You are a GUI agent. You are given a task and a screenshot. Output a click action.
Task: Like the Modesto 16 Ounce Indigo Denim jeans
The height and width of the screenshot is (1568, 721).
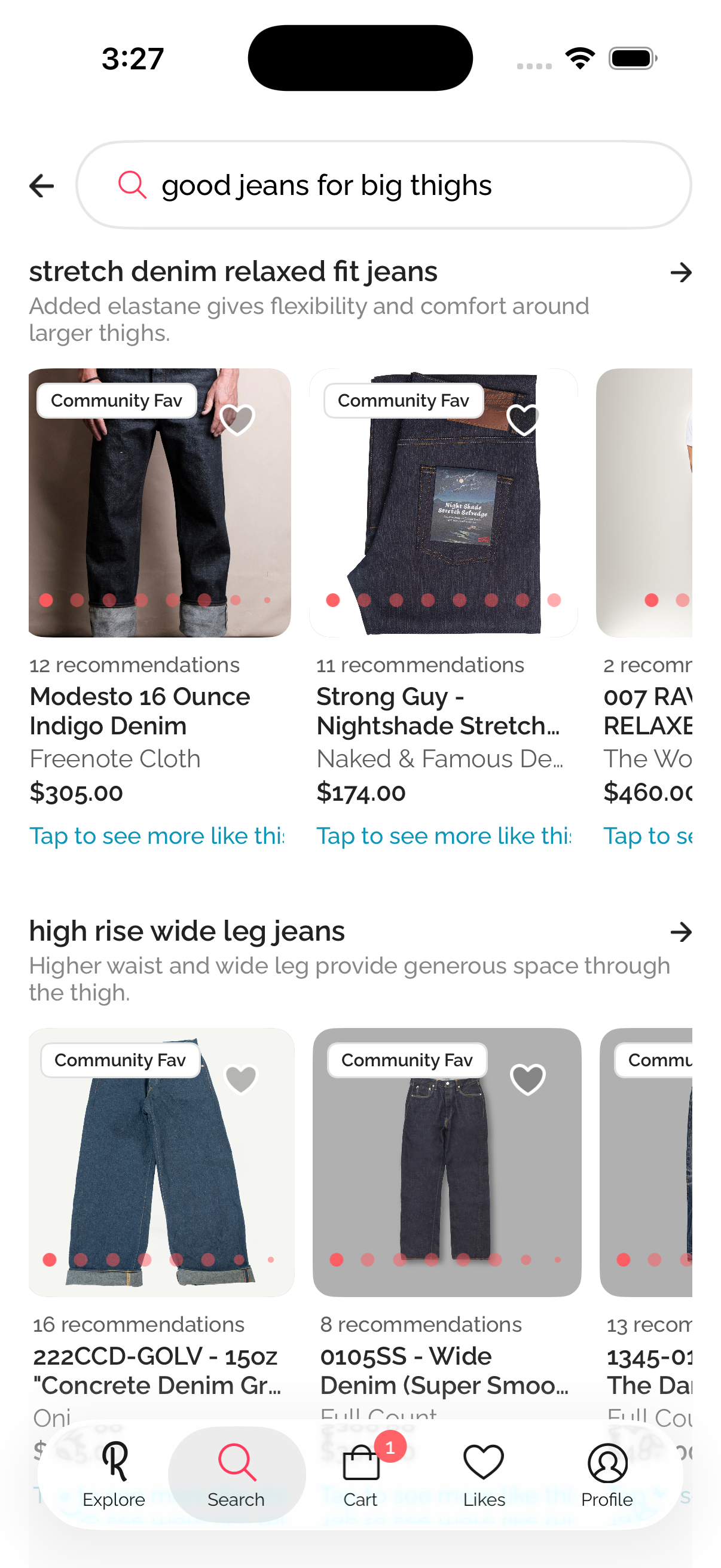[x=237, y=419]
